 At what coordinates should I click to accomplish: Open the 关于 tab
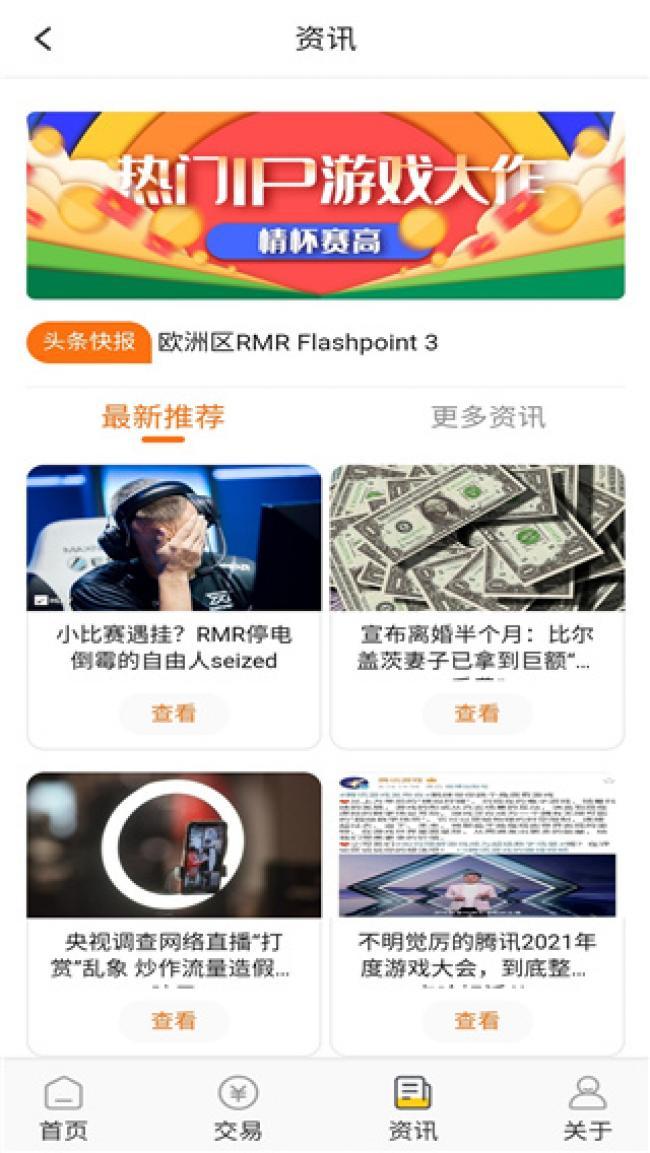click(587, 1108)
